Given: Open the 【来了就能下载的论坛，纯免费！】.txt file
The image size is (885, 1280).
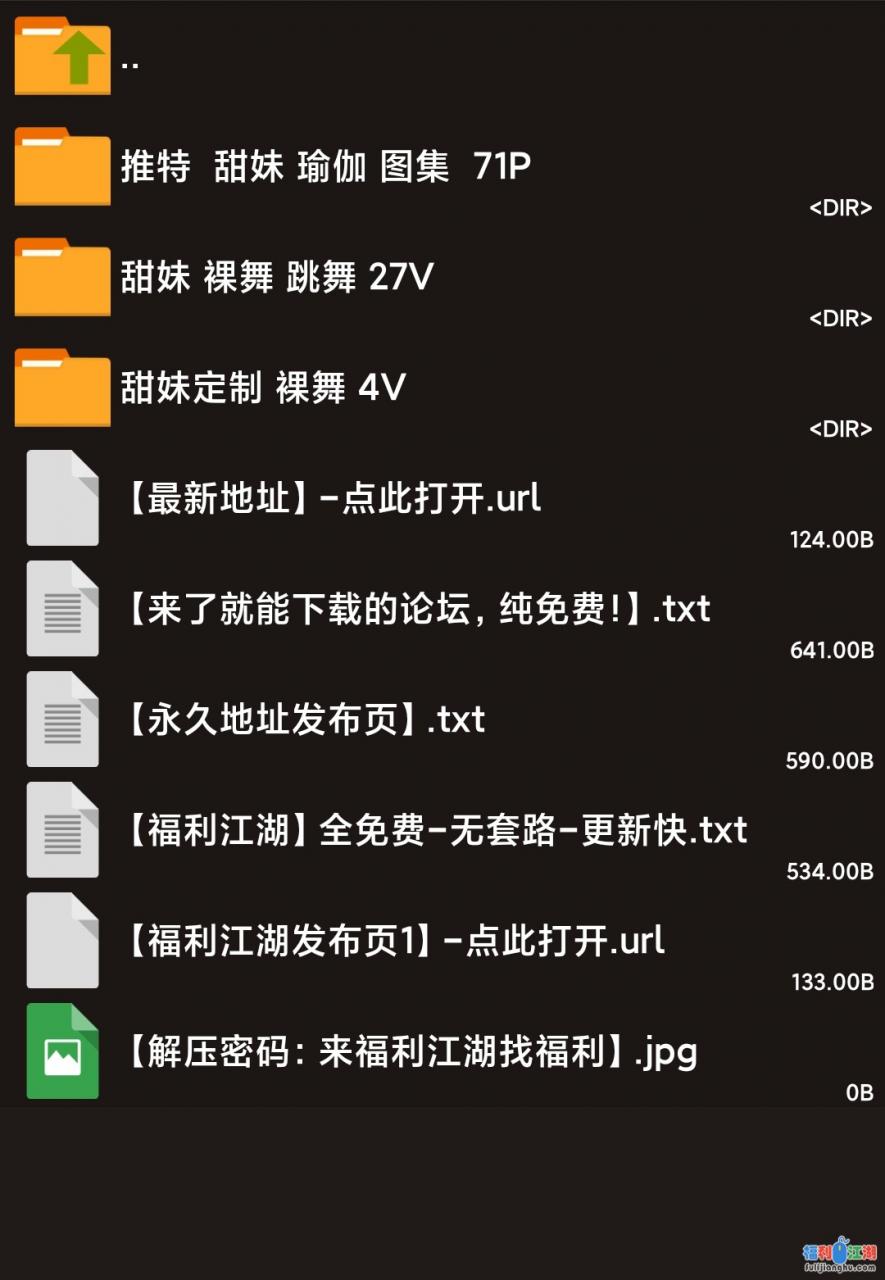Looking at the screenshot, I should pos(418,608).
